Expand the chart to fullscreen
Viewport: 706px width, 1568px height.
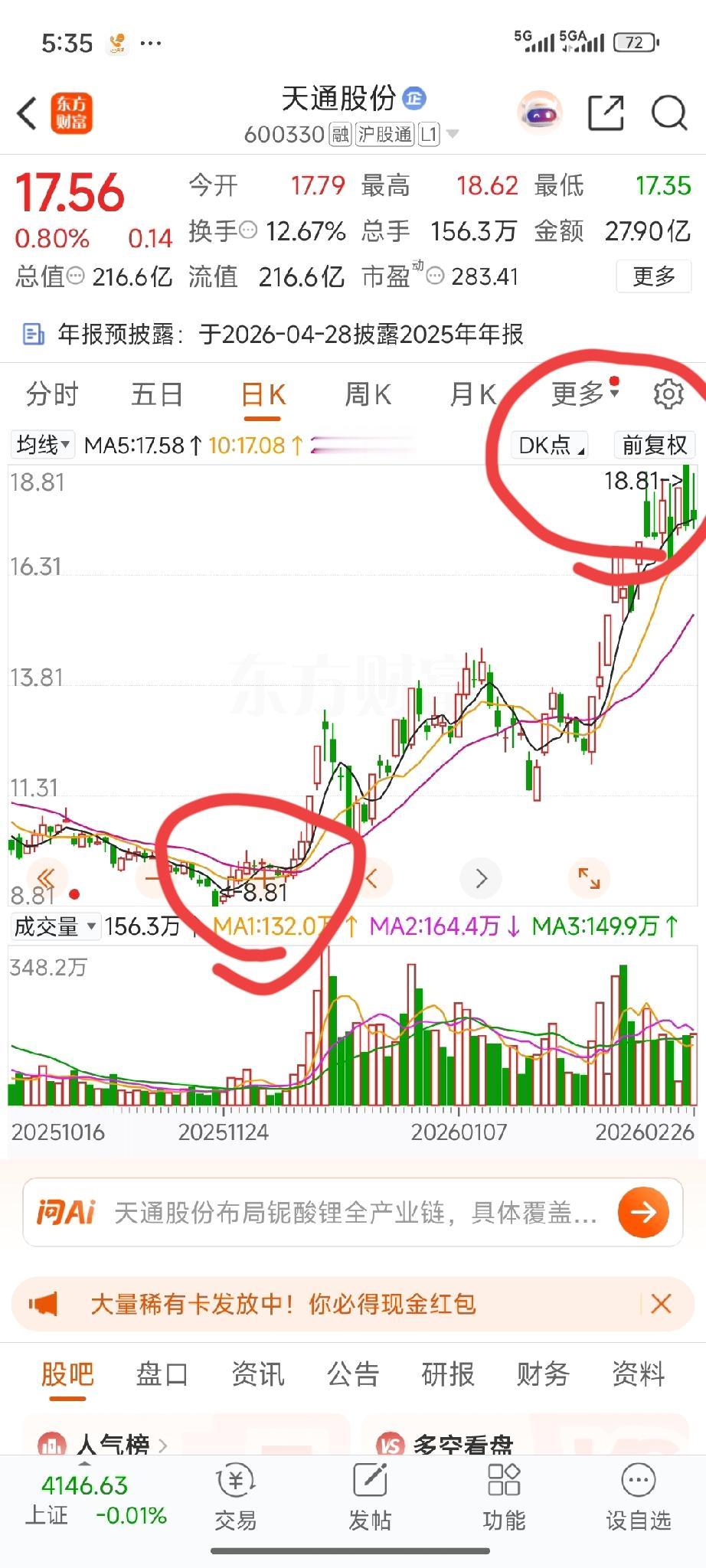pos(588,878)
